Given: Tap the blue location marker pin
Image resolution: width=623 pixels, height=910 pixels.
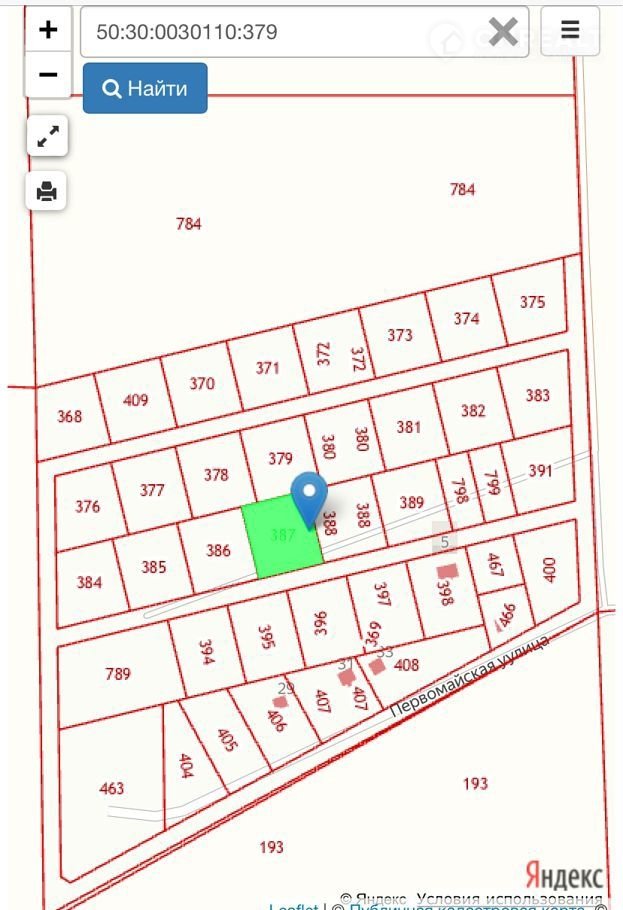Looking at the screenshot, I should pyautogui.click(x=309, y=496).
